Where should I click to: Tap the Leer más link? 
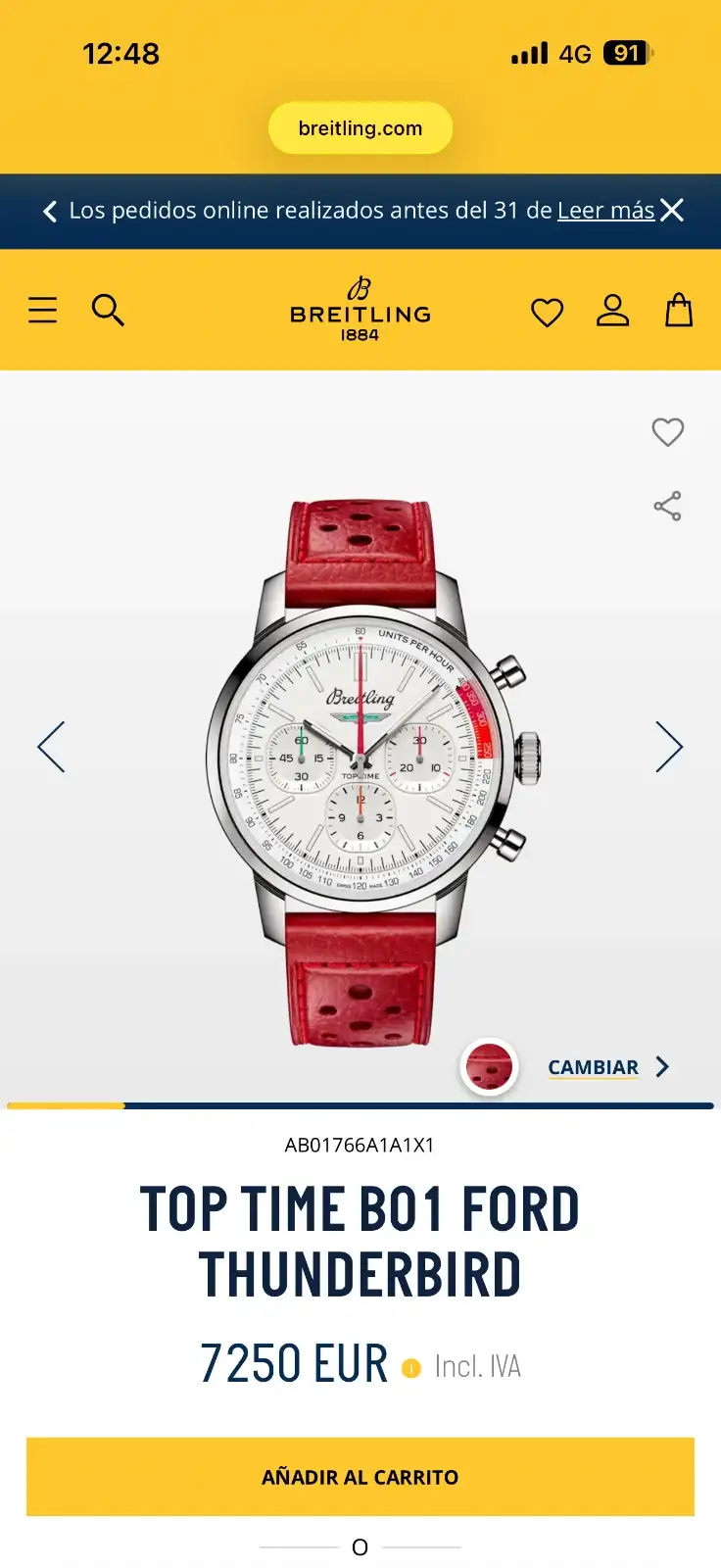click(605, 211)
